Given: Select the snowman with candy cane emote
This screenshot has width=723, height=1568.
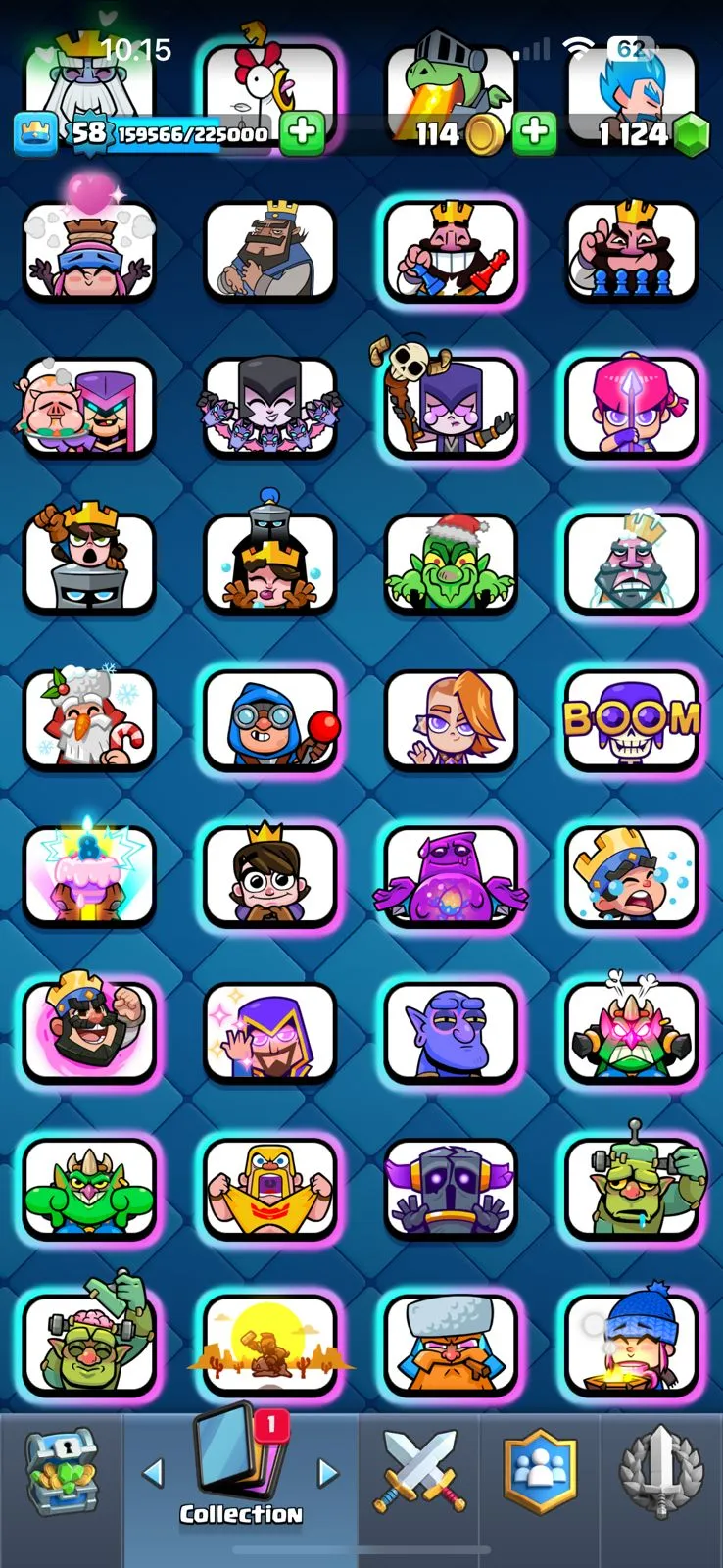Looking at the screenshot, I should pos(89,720).
